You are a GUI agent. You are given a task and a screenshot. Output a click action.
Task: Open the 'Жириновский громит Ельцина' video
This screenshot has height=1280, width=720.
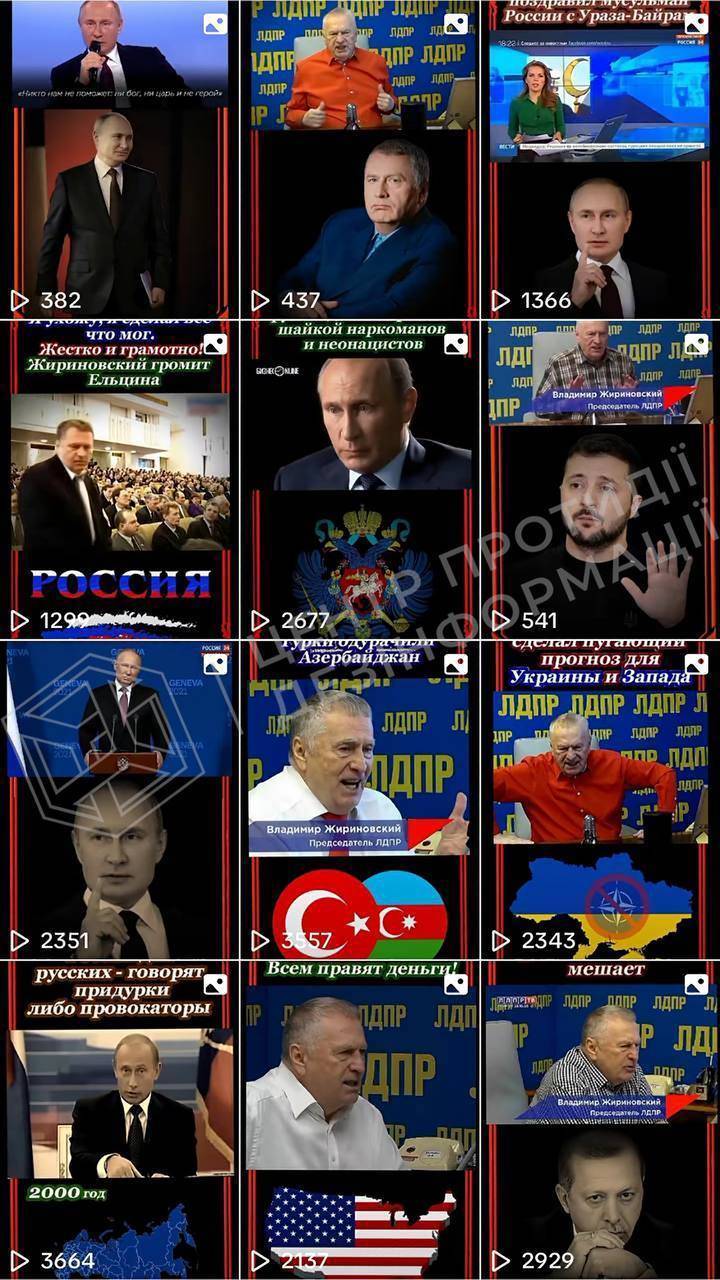click(120, 480)
